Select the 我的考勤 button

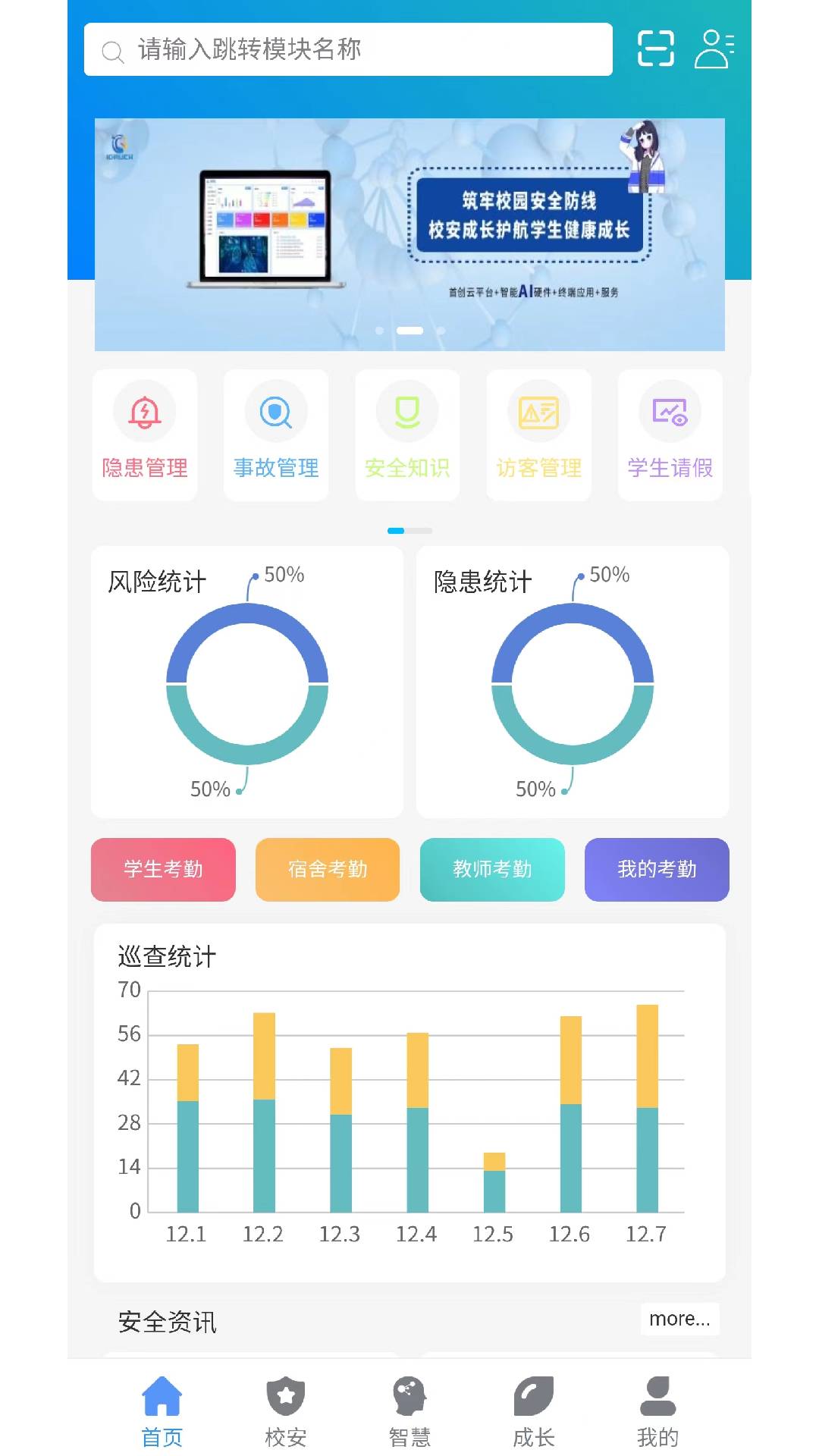pyautogui.click(x=657, y=869)
